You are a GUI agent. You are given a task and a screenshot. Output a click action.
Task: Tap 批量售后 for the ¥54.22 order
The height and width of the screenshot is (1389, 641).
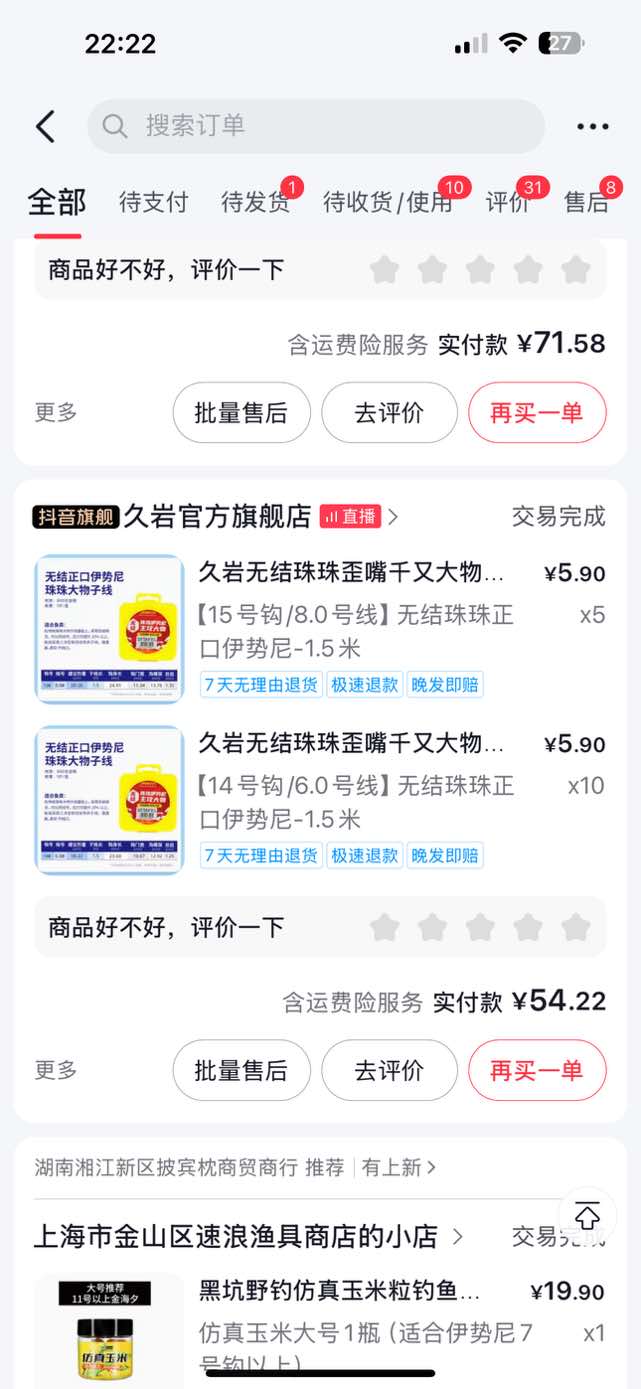[x=241, y=1070]
